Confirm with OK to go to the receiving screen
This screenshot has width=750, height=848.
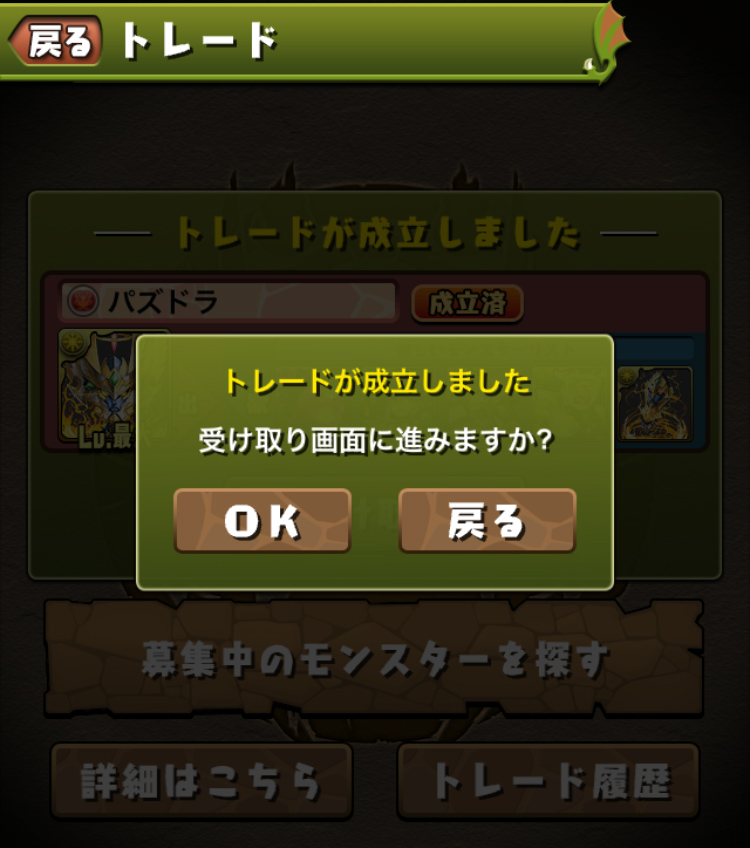[x=262, y=521]
